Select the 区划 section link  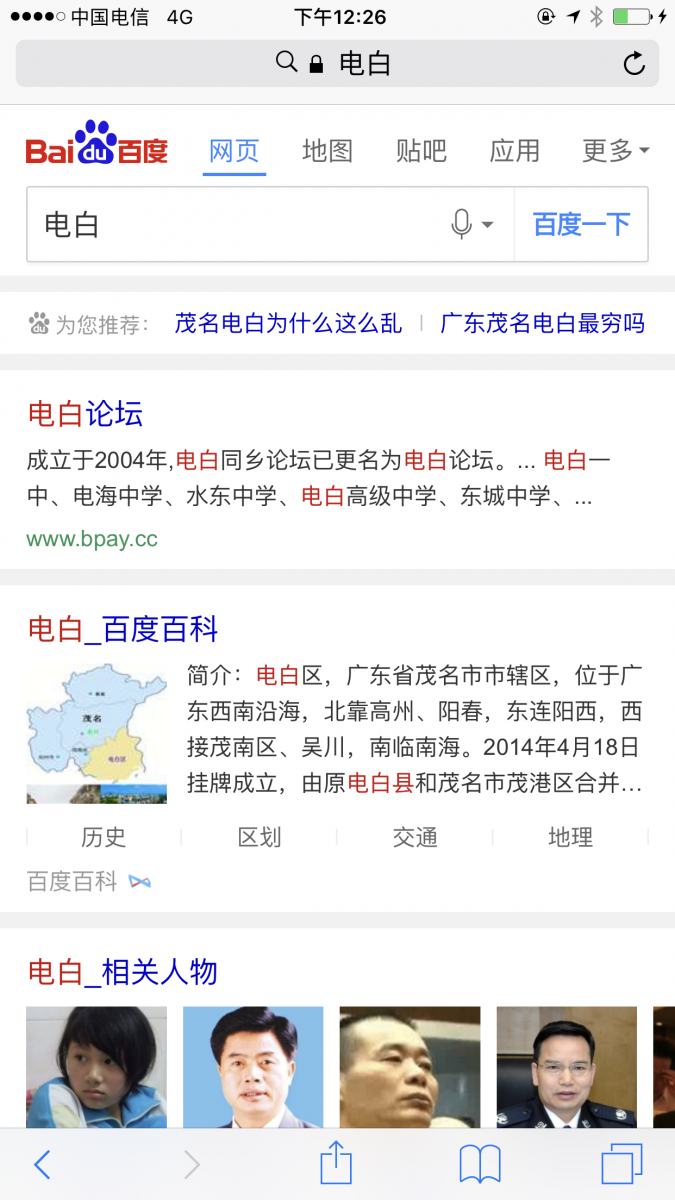coord(259,837)
